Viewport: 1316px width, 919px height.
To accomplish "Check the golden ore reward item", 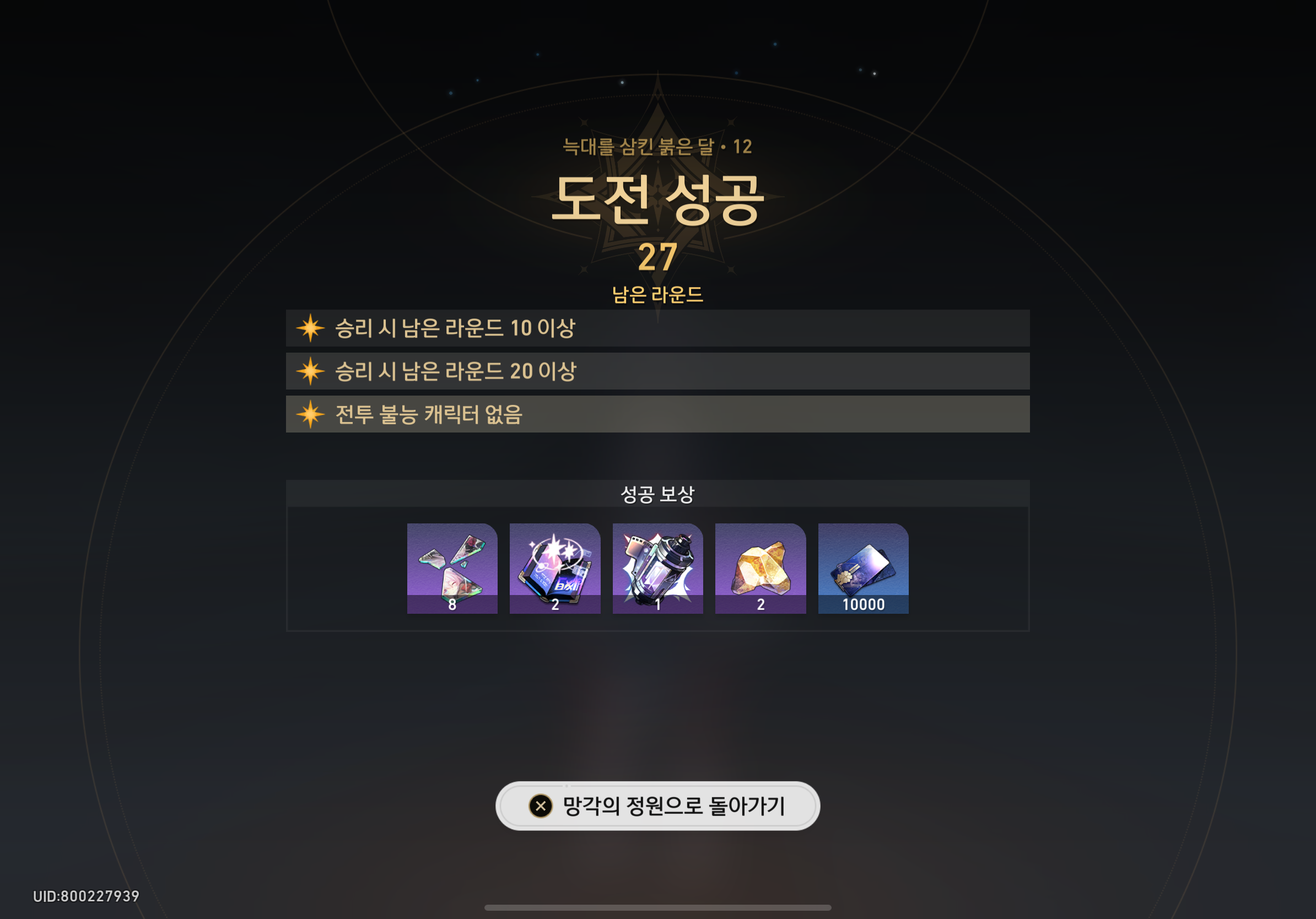I will pyautogui.click(x=760, y=568).
